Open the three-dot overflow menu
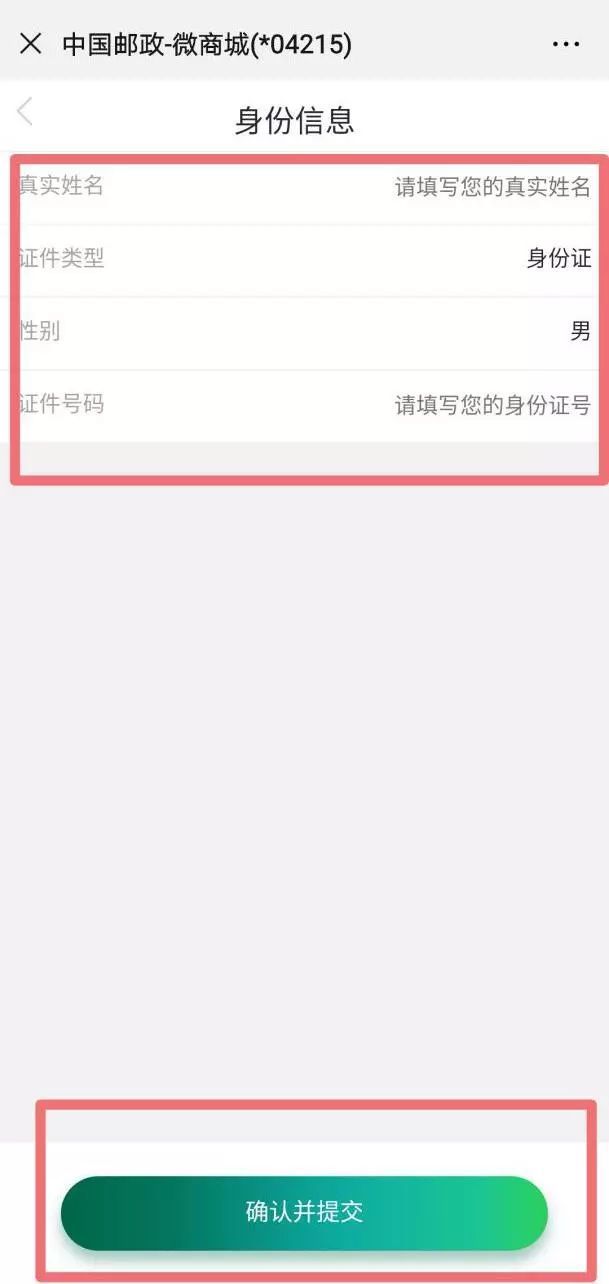 point(566,44)
